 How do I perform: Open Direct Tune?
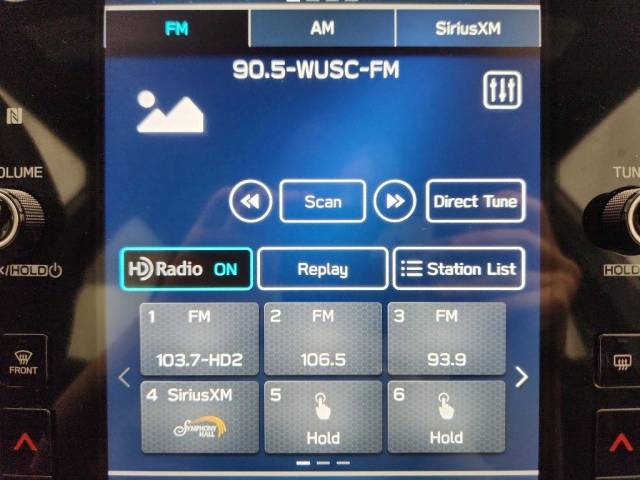pos(475,201)
